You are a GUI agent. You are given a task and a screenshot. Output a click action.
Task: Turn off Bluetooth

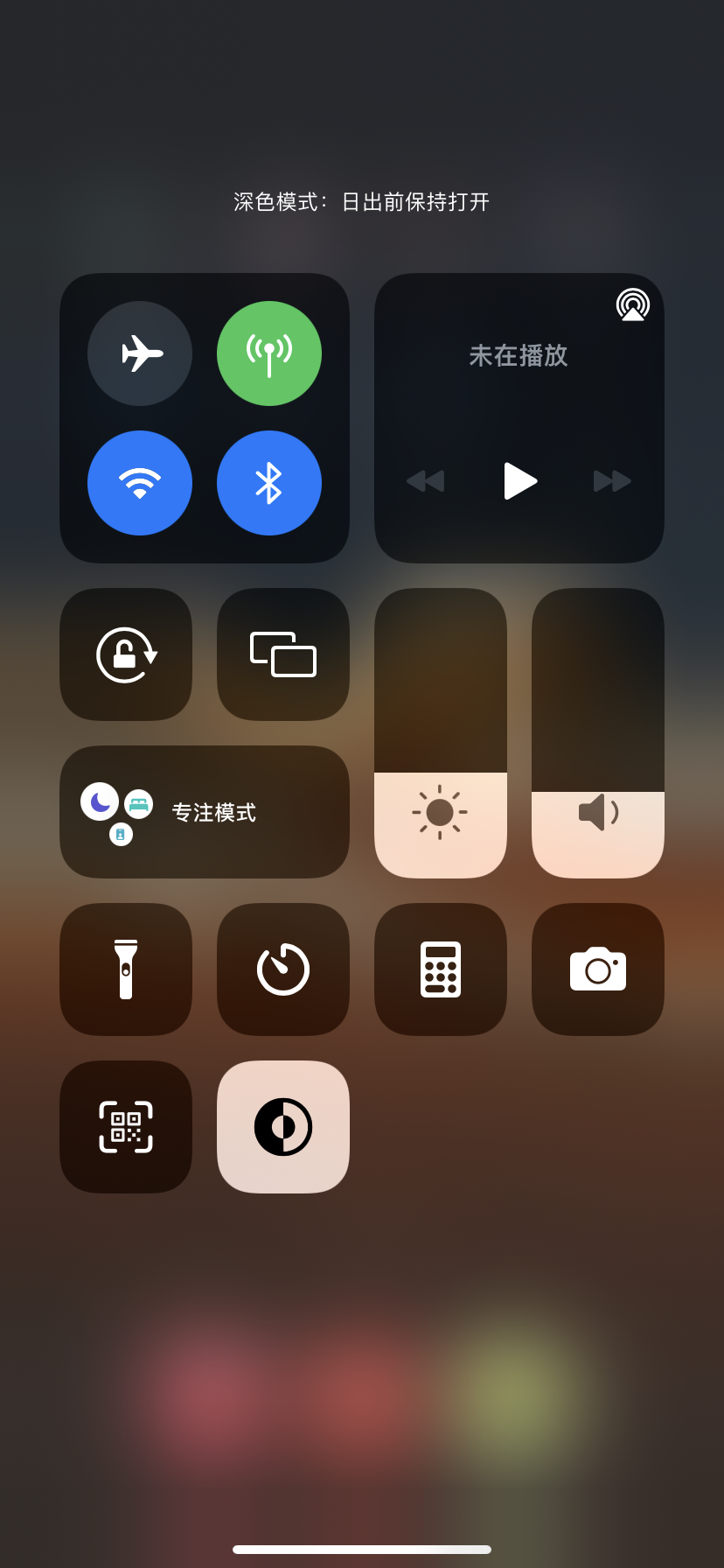tap(269, 483)
